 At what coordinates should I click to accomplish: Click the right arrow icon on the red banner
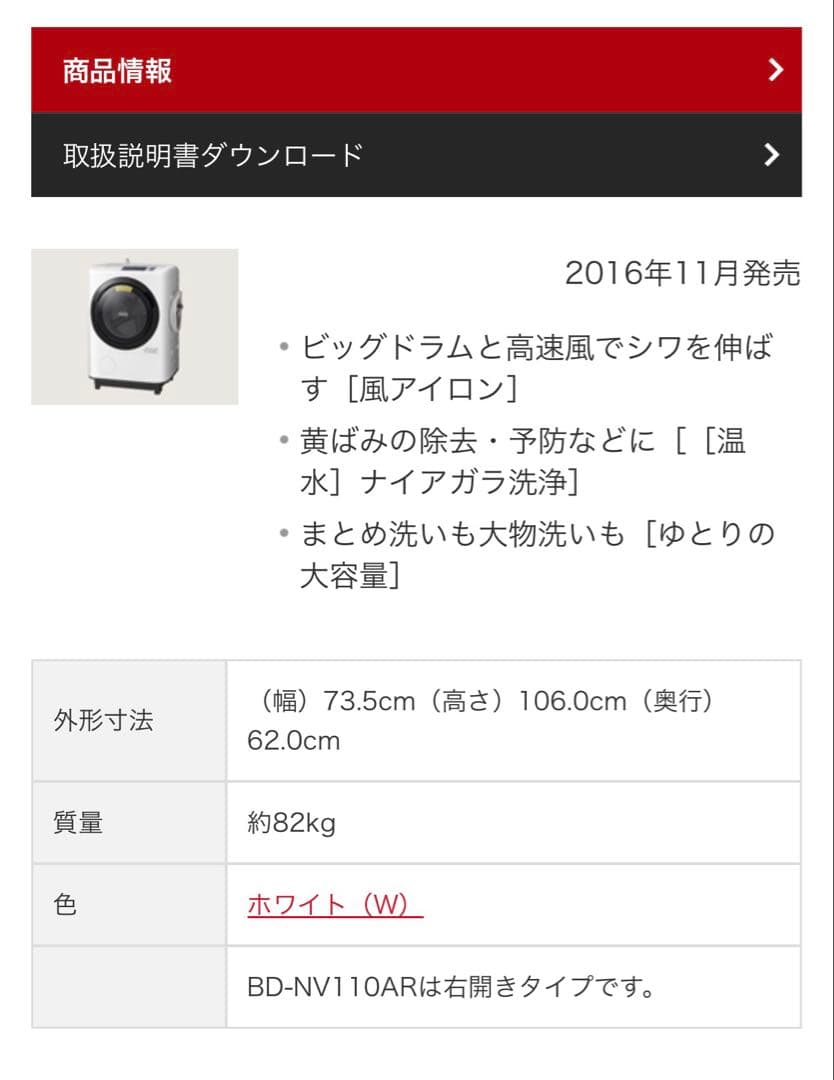[x=773, y=70]
